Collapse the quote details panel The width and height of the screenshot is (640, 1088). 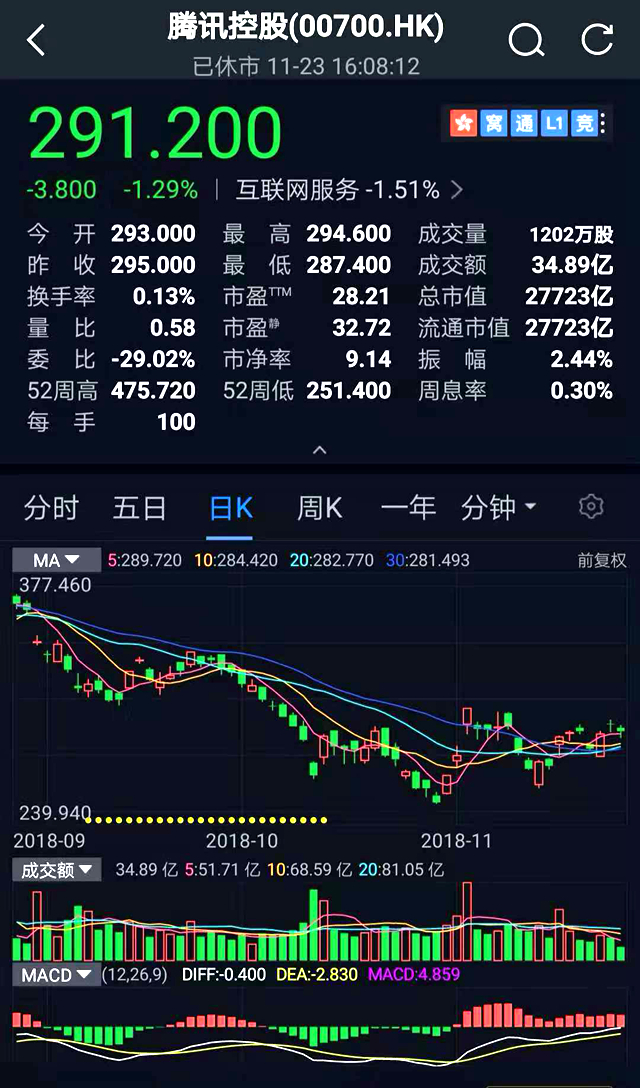pos(319,450)
